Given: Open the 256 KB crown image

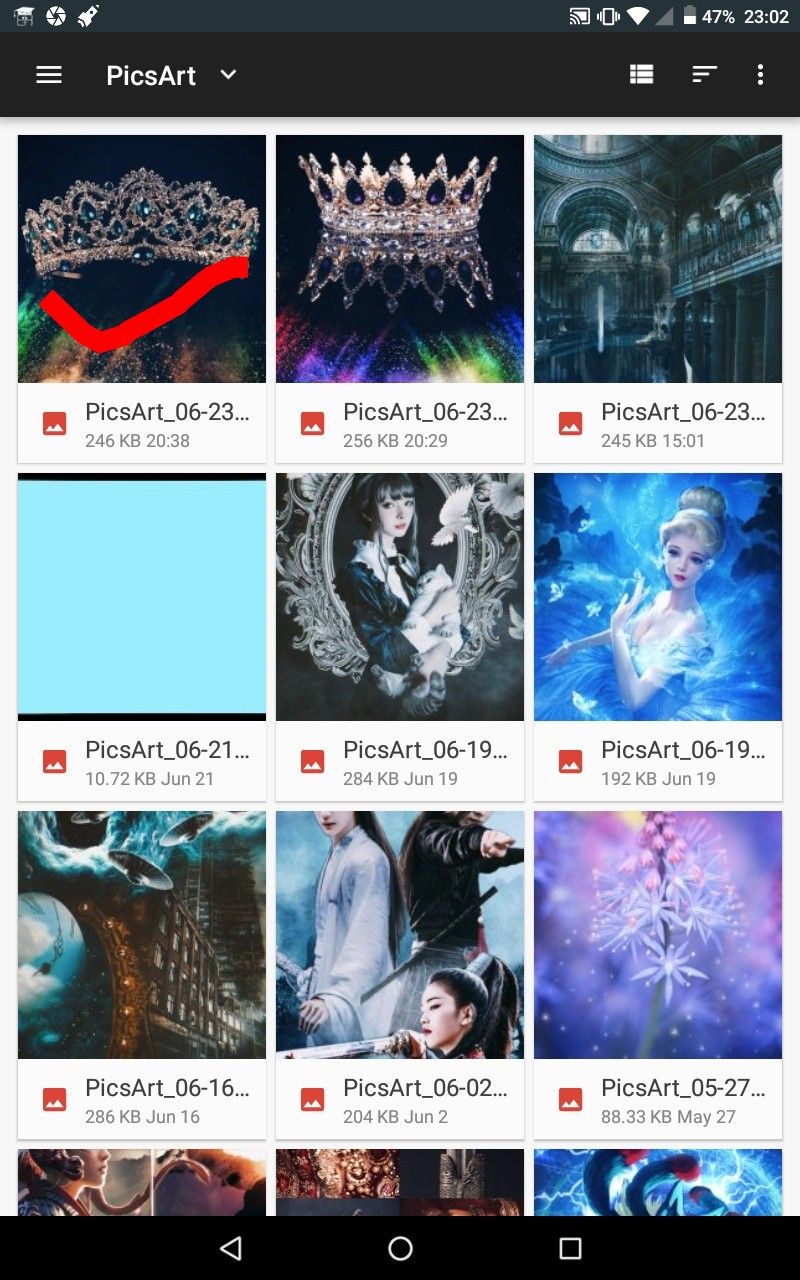Looking at the screenshot, I should click(400, 259).
